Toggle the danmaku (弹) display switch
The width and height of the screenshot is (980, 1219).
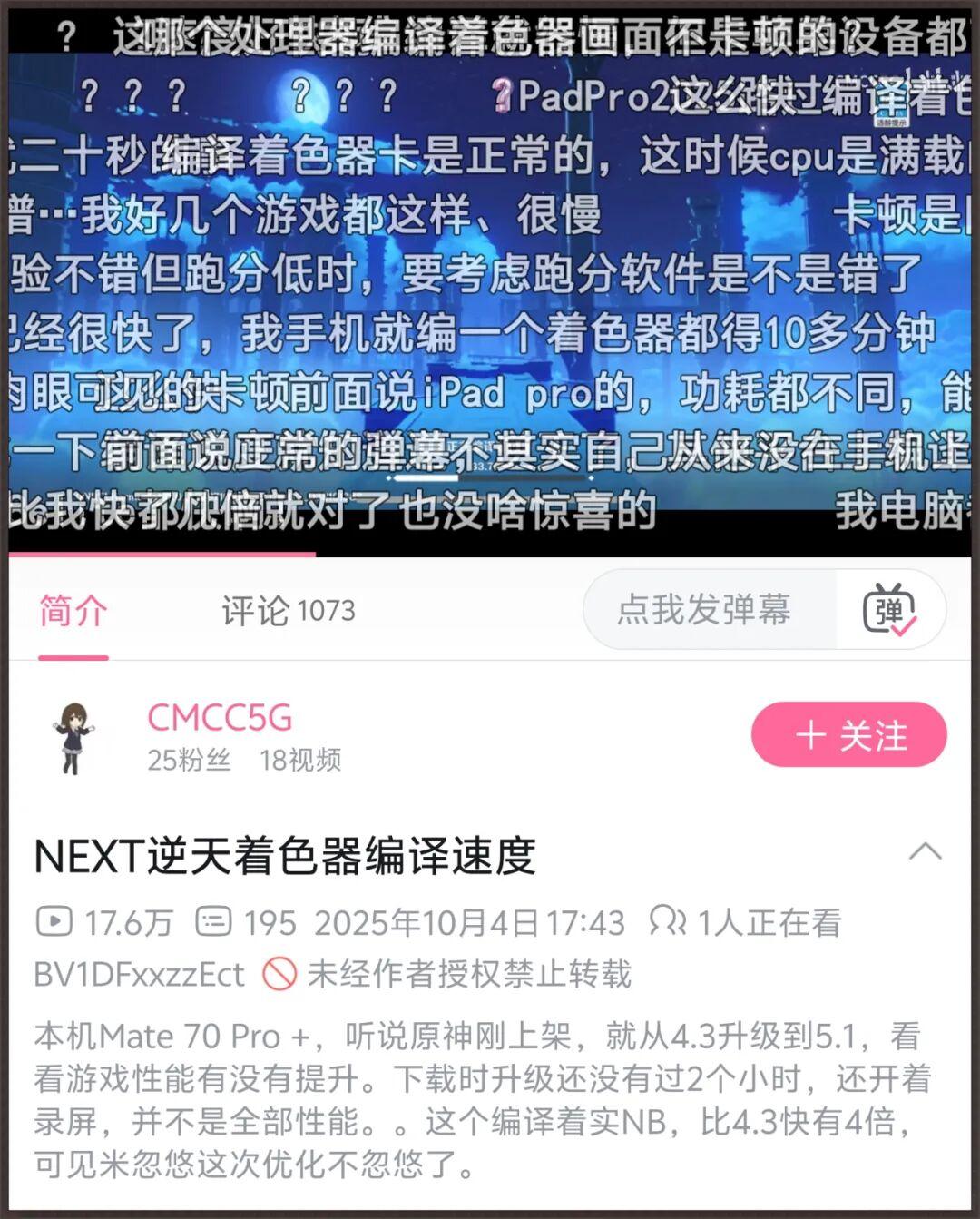[x=889, y=610]
